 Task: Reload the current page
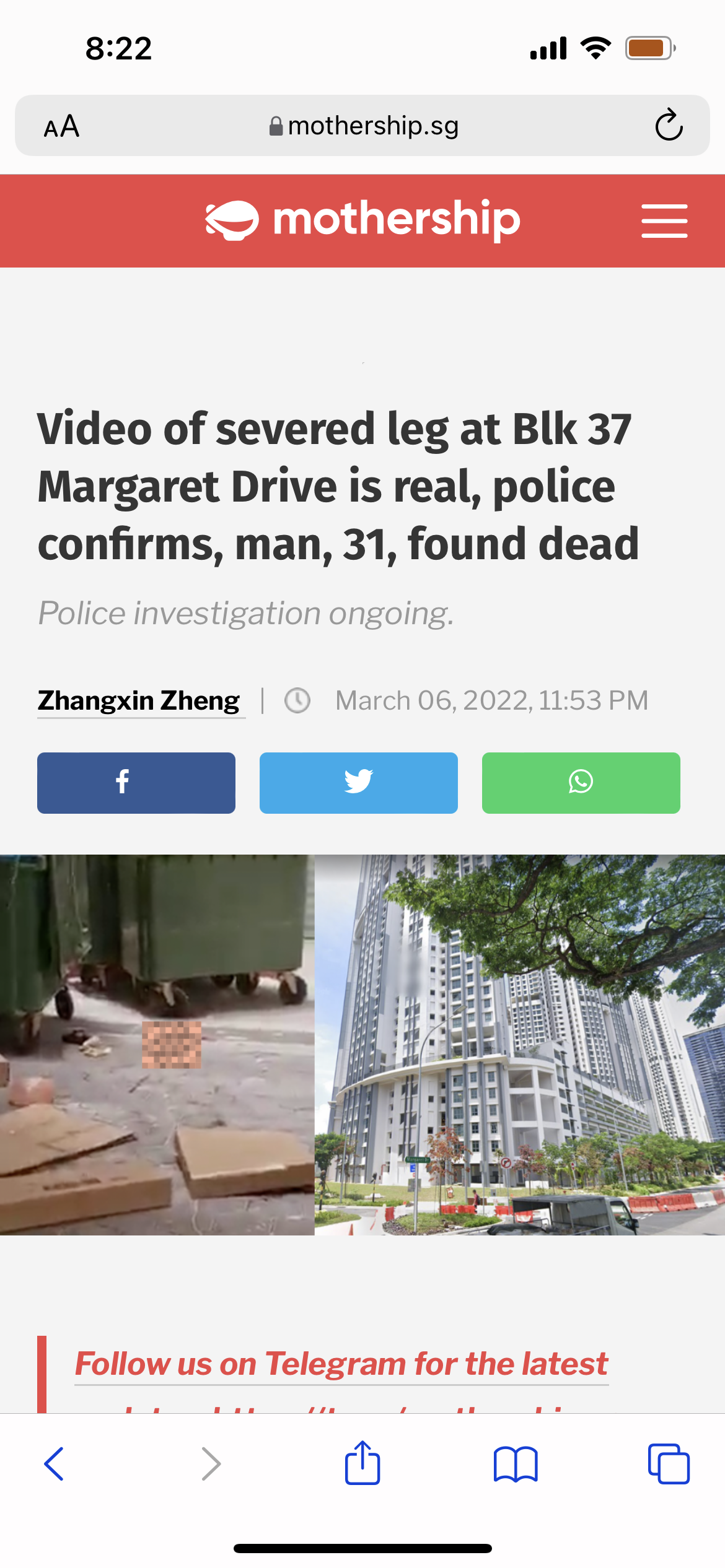669,126
